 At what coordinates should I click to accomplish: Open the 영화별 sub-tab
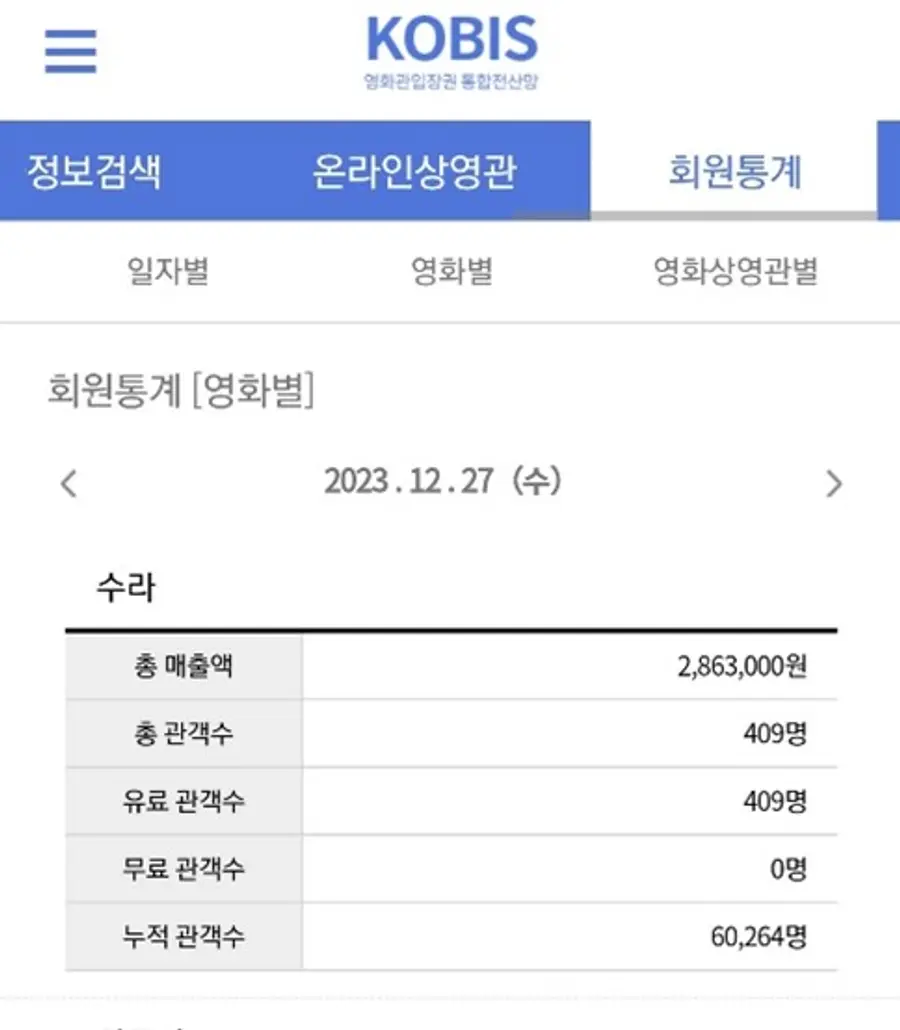[452, 271]
